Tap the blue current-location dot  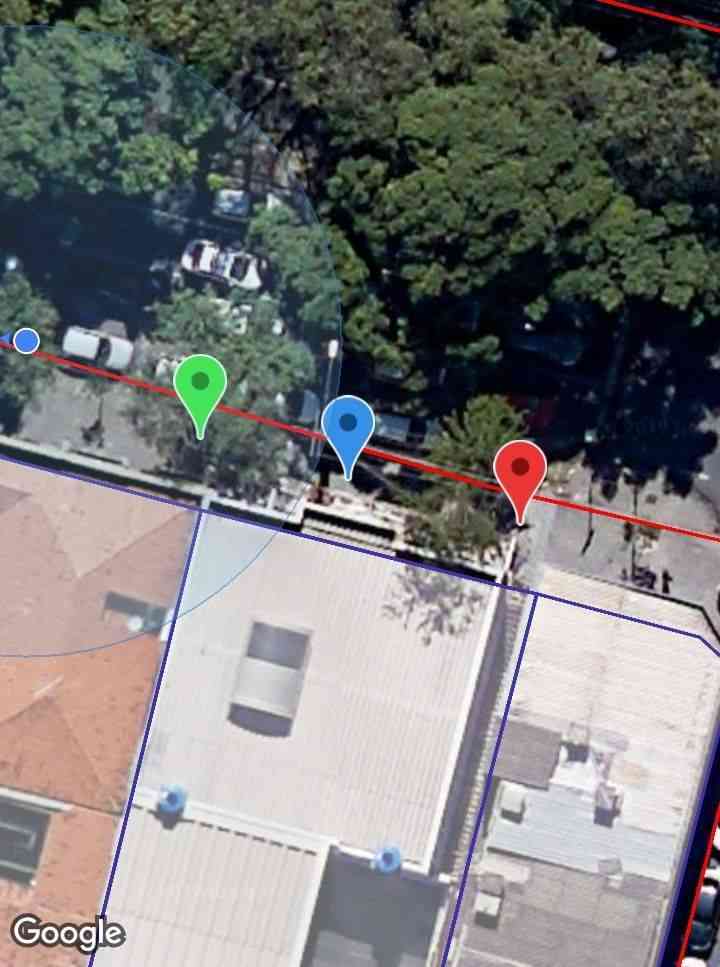click(x=27, y=341)
